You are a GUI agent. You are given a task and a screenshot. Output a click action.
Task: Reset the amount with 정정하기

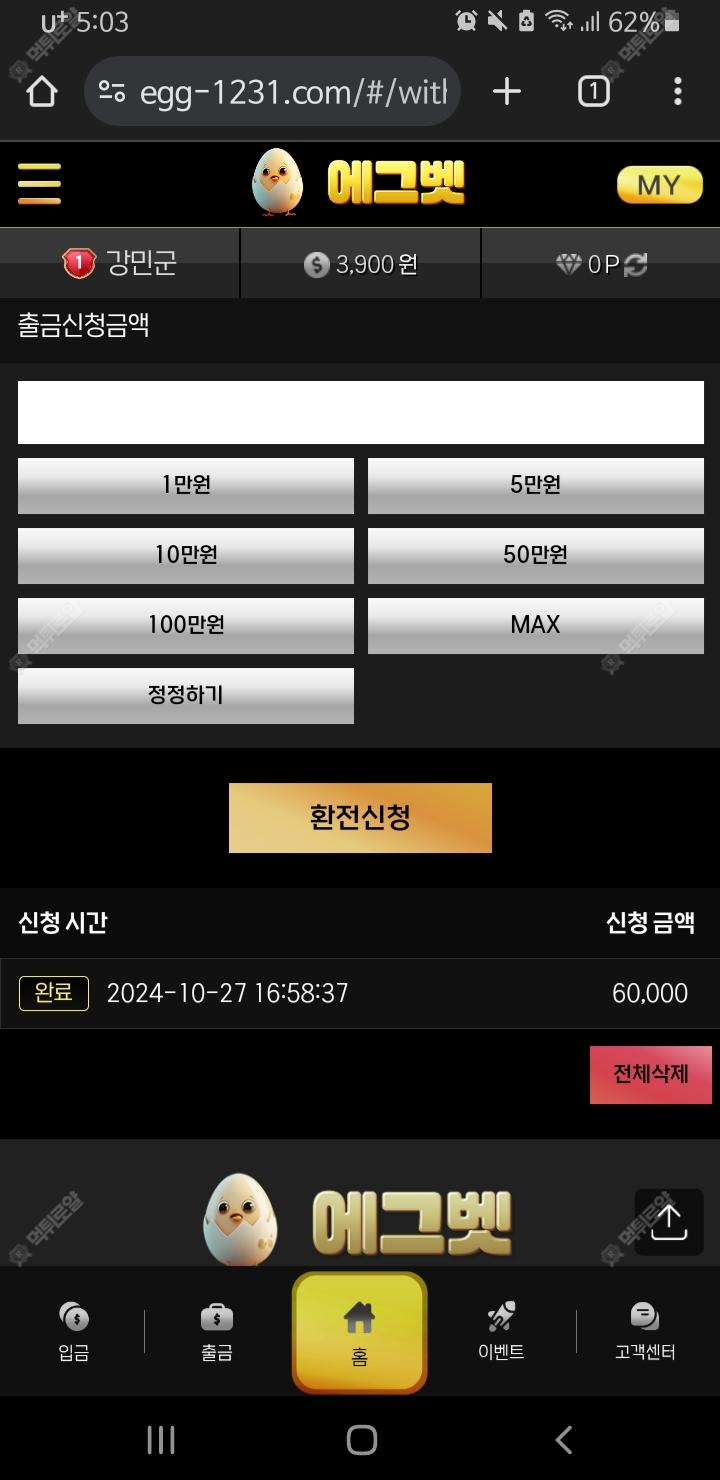(186, 695)
